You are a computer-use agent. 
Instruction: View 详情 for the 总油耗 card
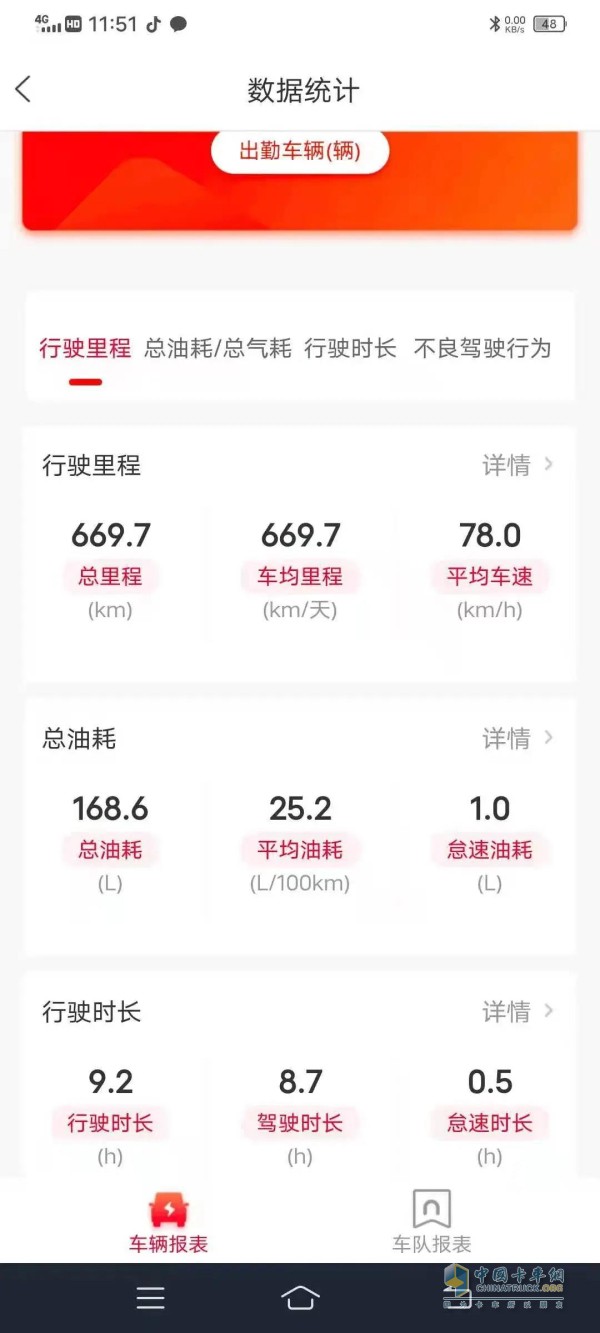tap(518, 738)
